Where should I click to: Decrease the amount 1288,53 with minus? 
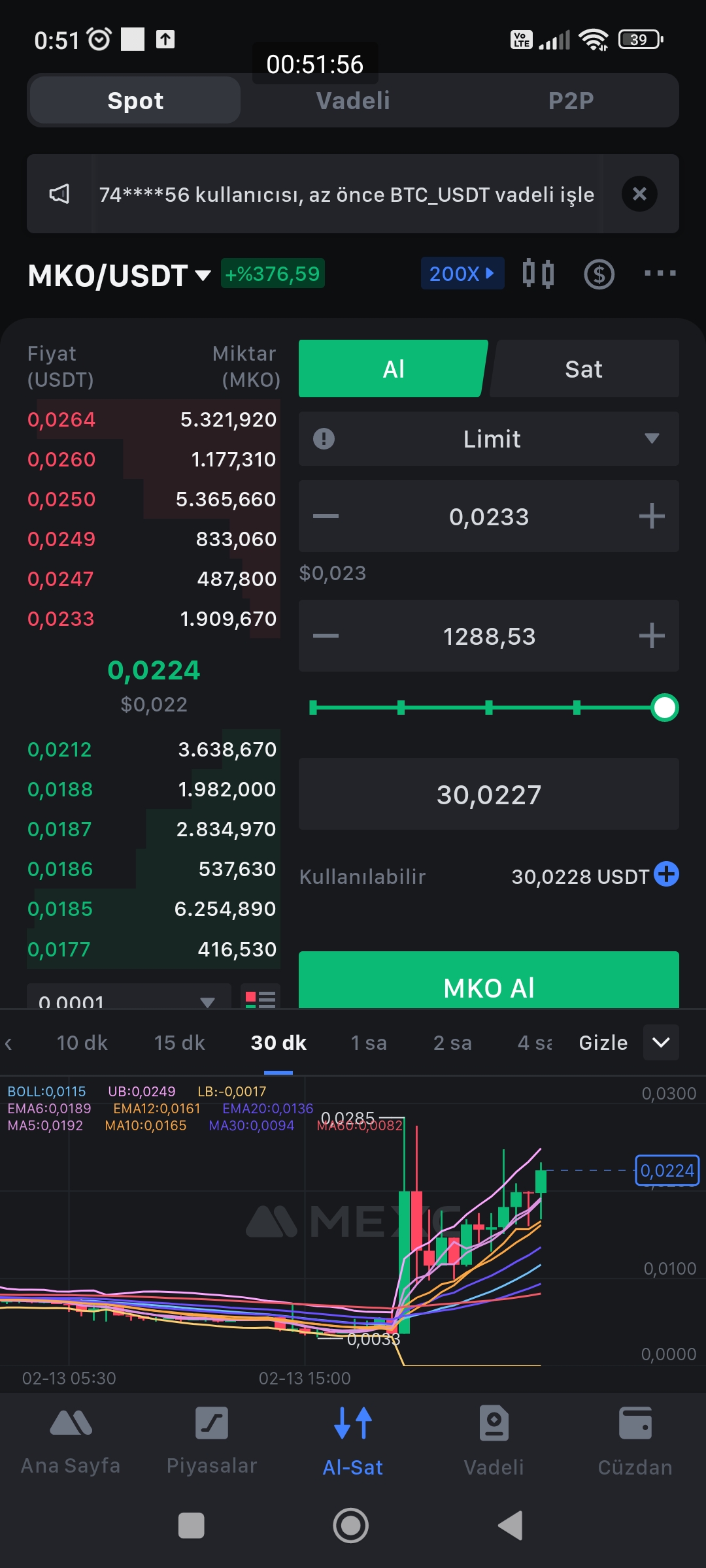coord(326,636)
